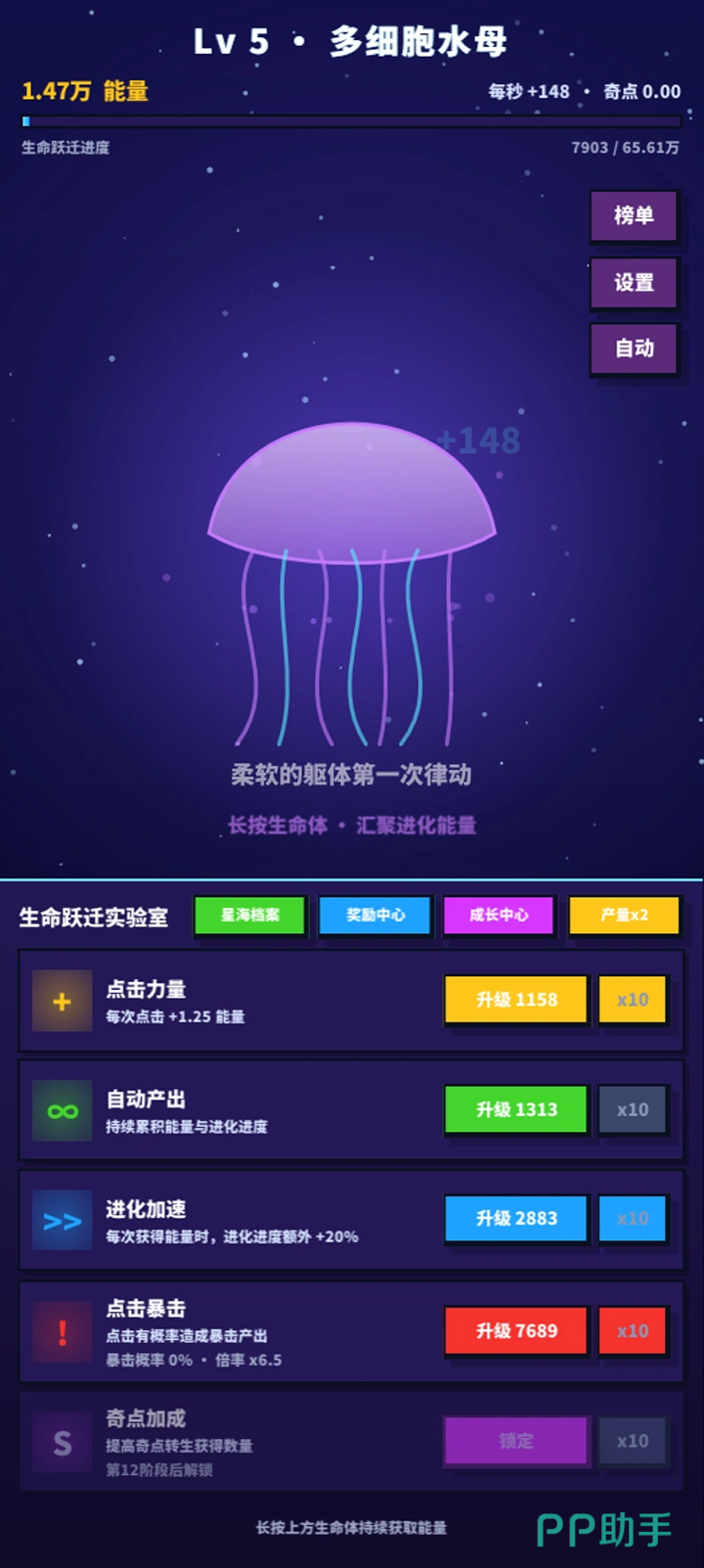The height and width of the screenshot is (1568, 704).
Task: Upgrade 进化加速 for 2883
Action: [x=516, y=1219]
